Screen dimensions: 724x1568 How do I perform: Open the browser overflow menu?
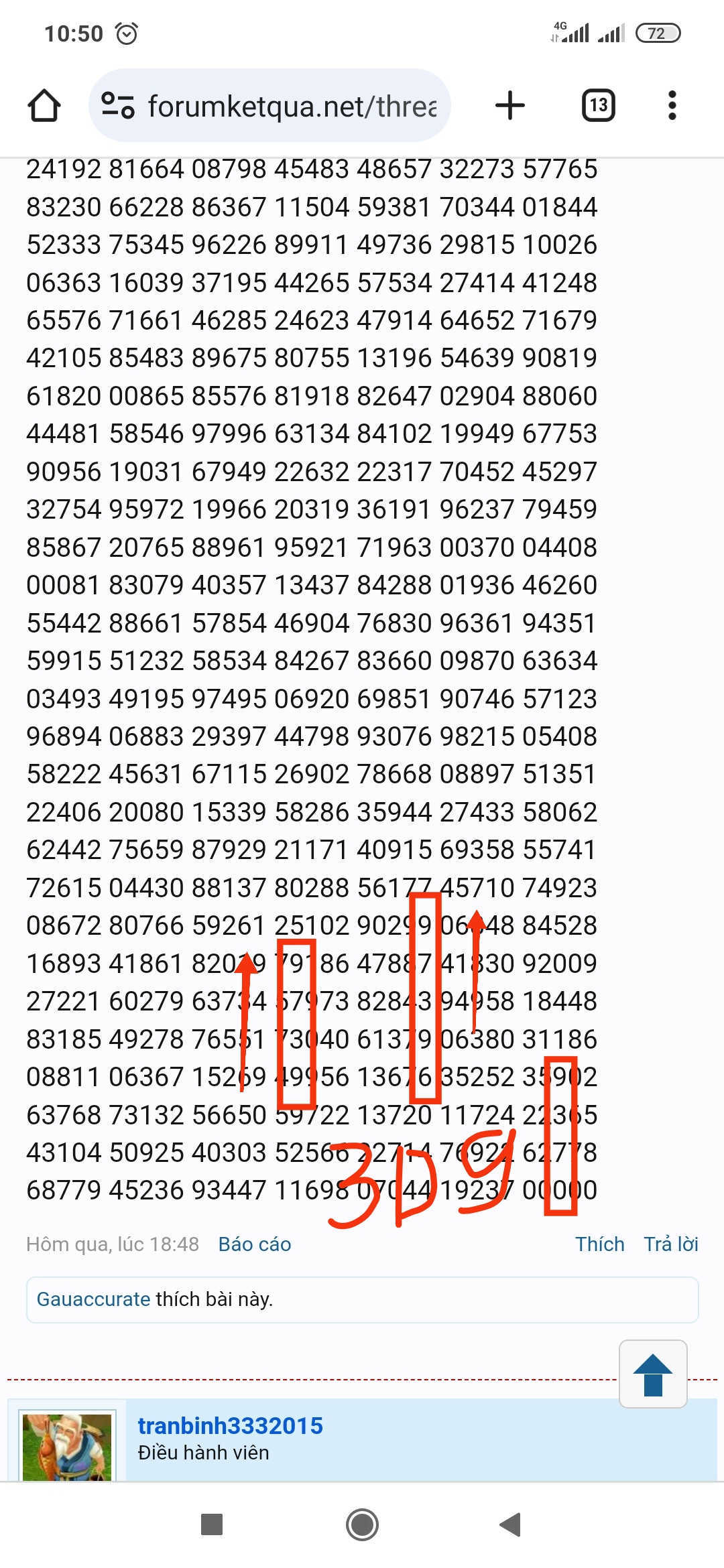(x=672, y=106)
